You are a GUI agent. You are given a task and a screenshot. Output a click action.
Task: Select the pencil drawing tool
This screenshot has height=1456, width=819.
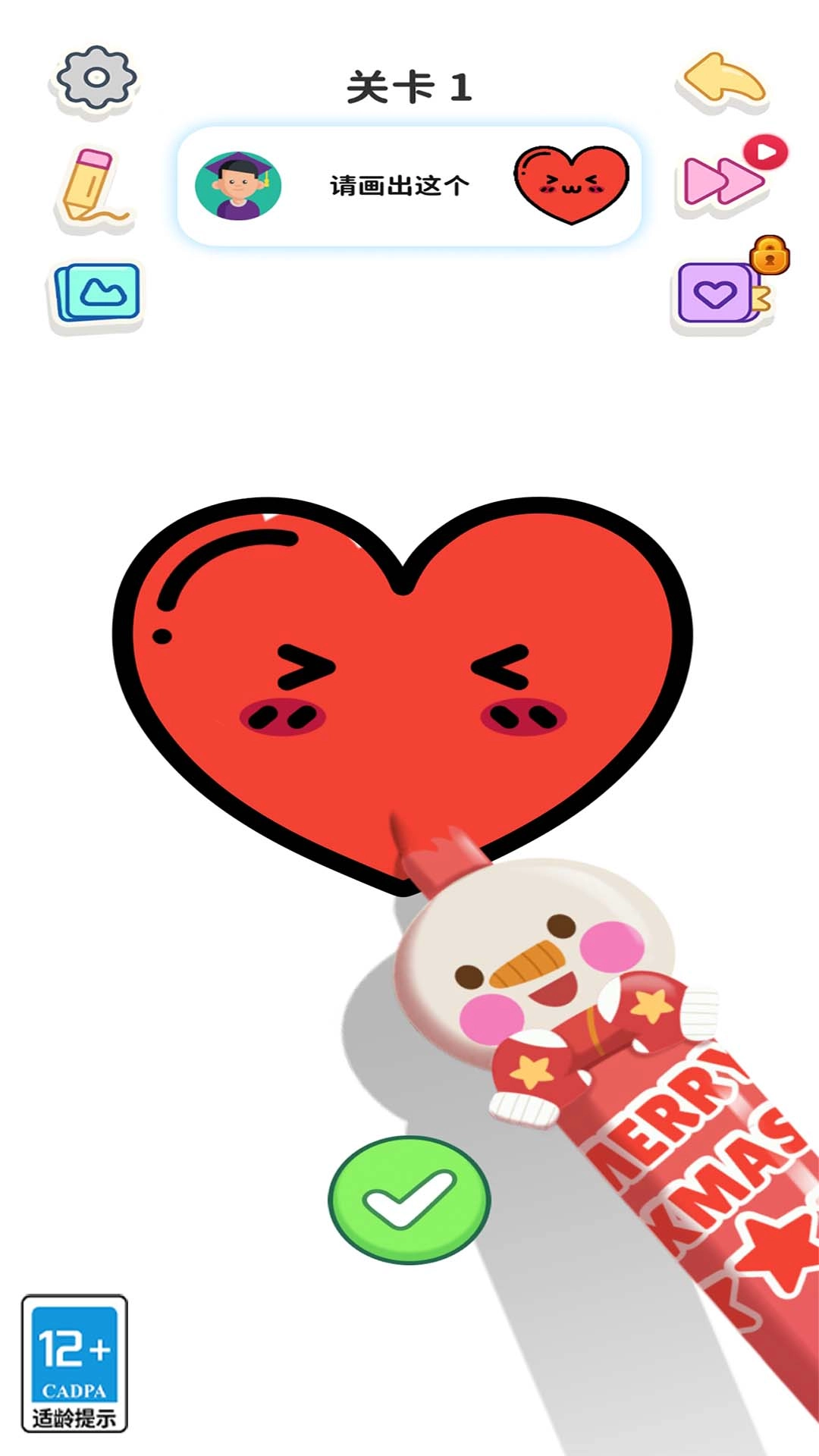(93, 187)
